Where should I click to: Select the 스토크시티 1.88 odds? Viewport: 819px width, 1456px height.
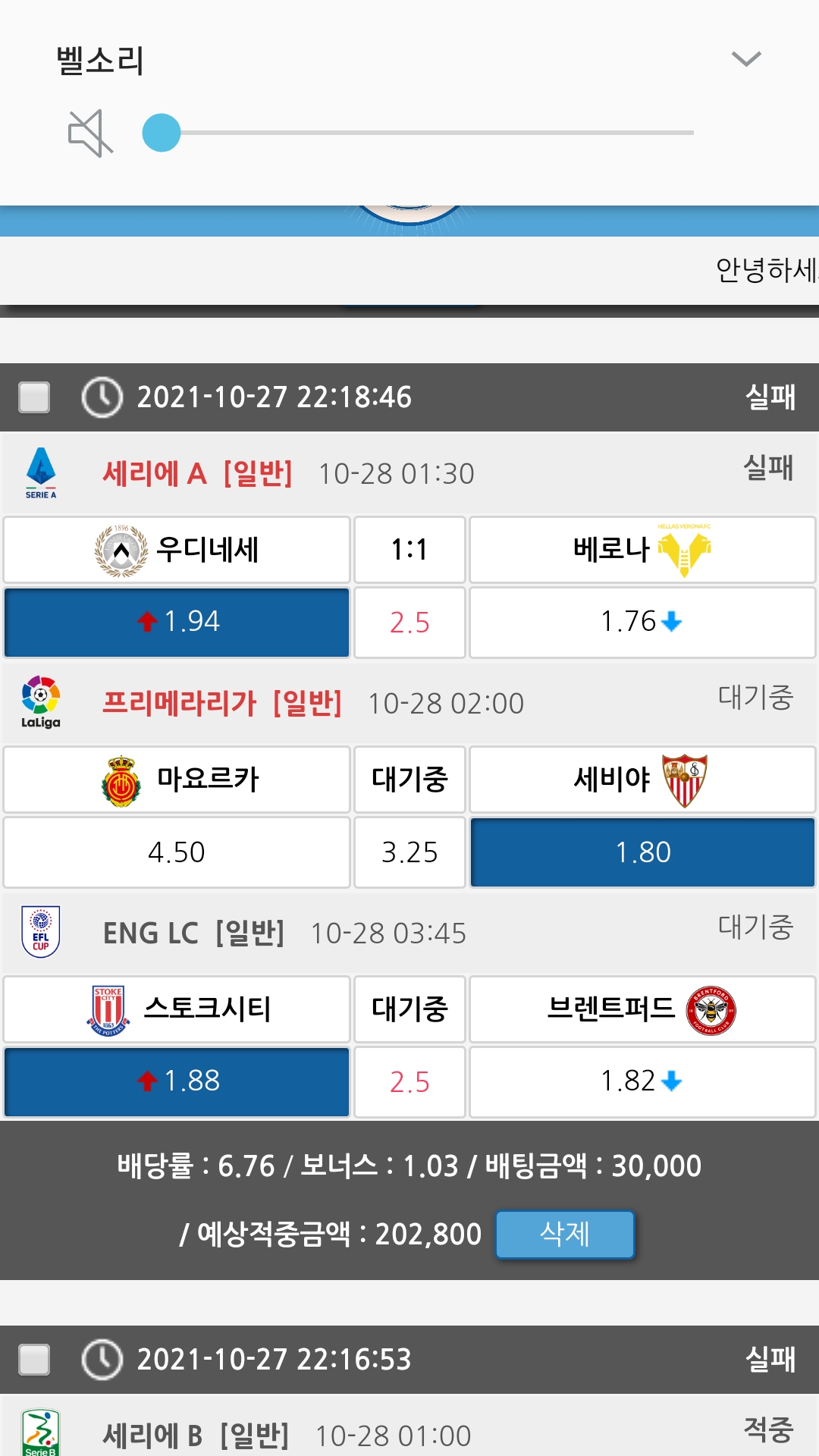click(177, 1081)
